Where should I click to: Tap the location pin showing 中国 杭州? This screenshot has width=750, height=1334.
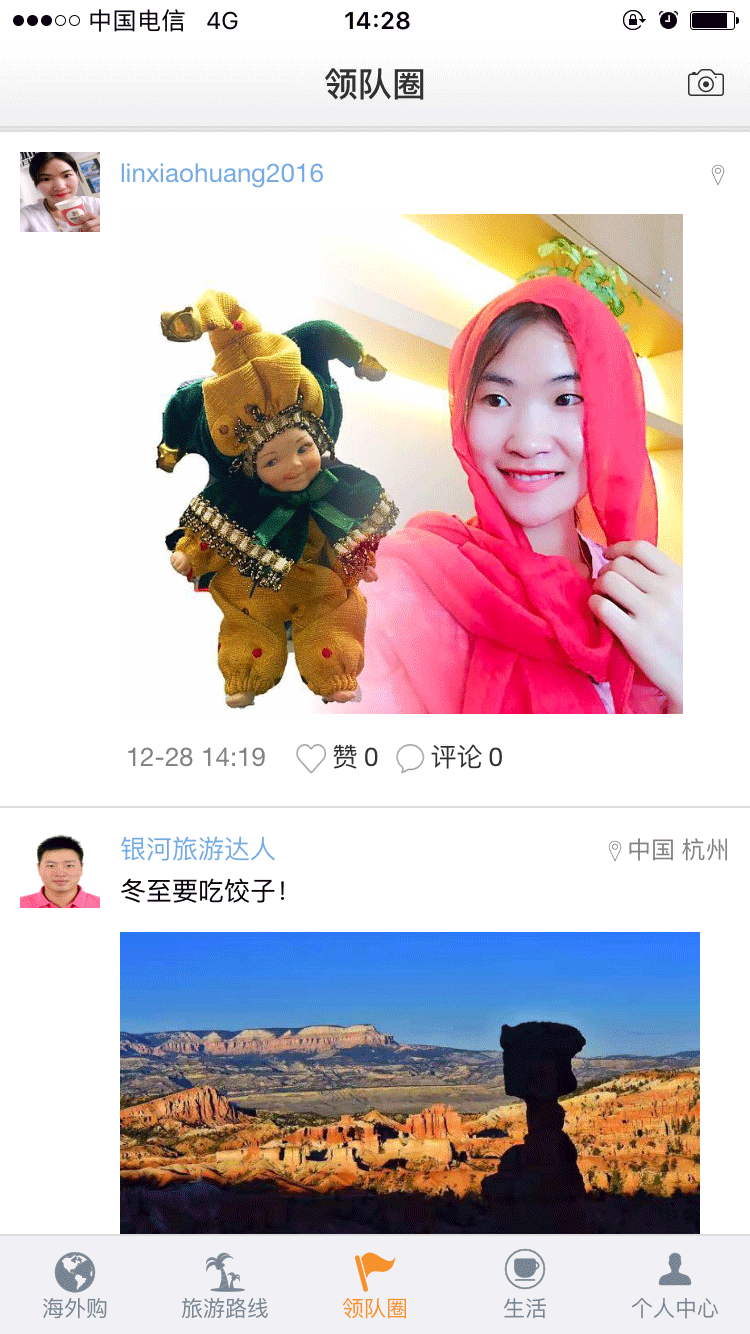(x=613, y=849)
